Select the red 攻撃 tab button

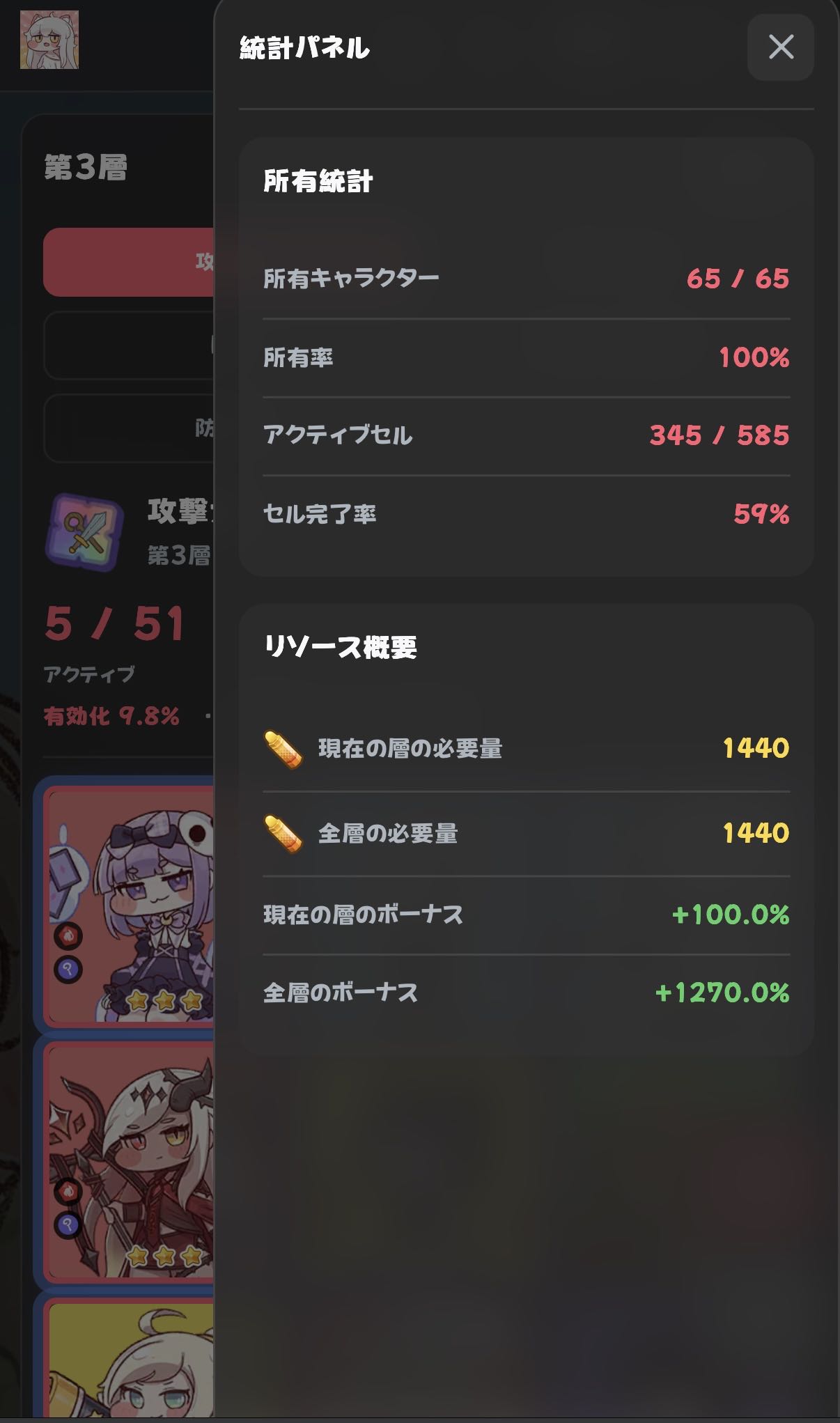tap(129, 262)
